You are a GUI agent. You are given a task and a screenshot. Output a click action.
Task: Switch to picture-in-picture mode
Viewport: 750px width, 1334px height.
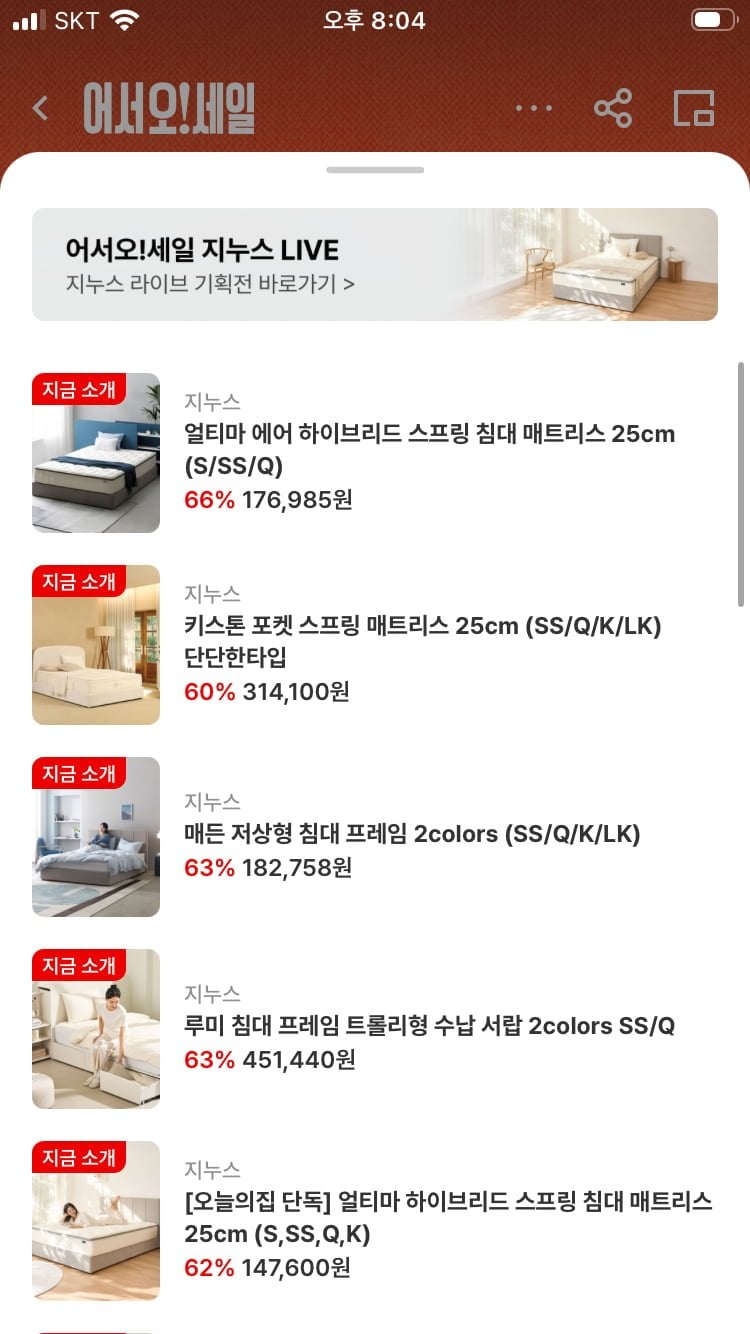click(x=694, y=108)
